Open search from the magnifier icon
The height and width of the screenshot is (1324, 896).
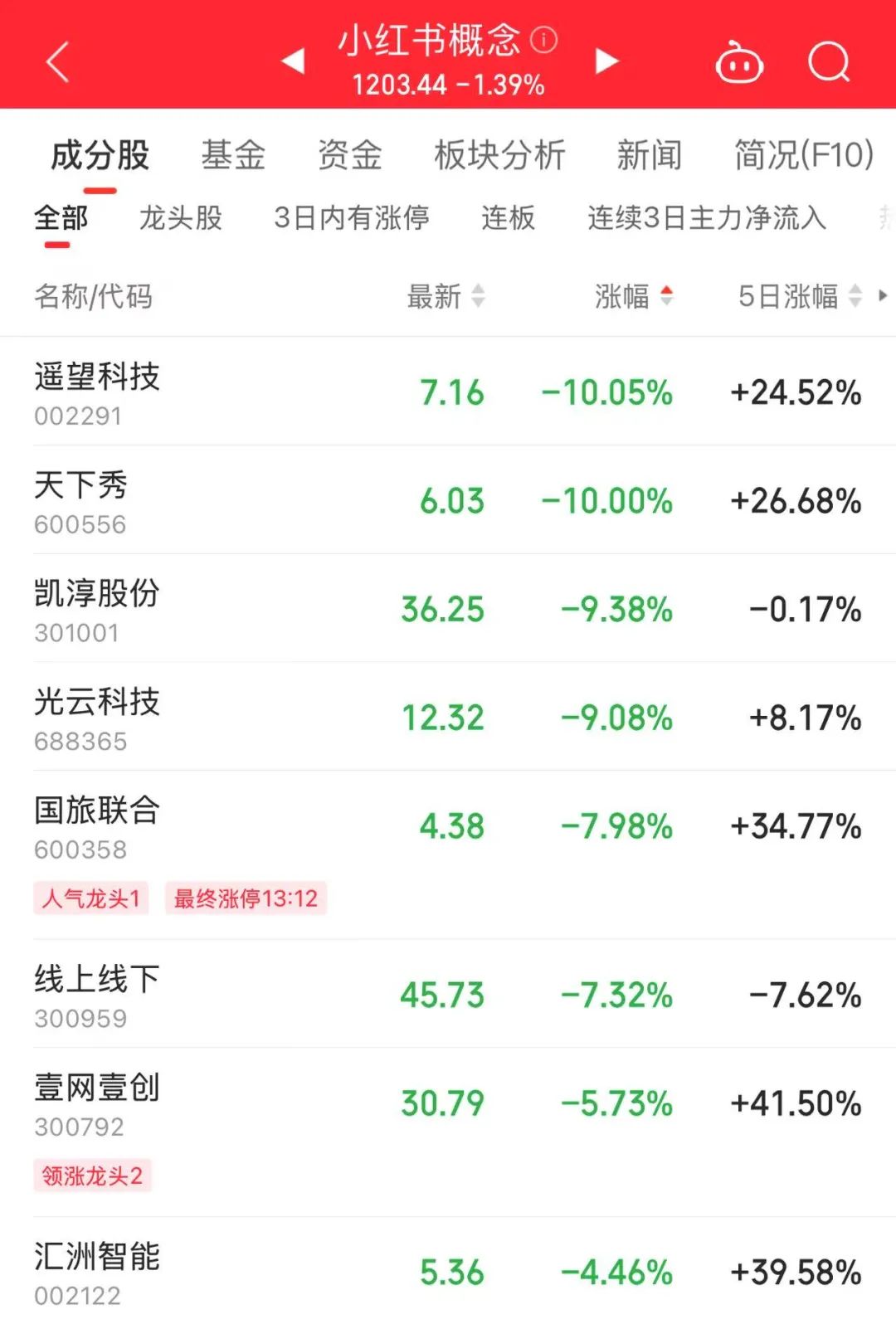coord(829,62)
